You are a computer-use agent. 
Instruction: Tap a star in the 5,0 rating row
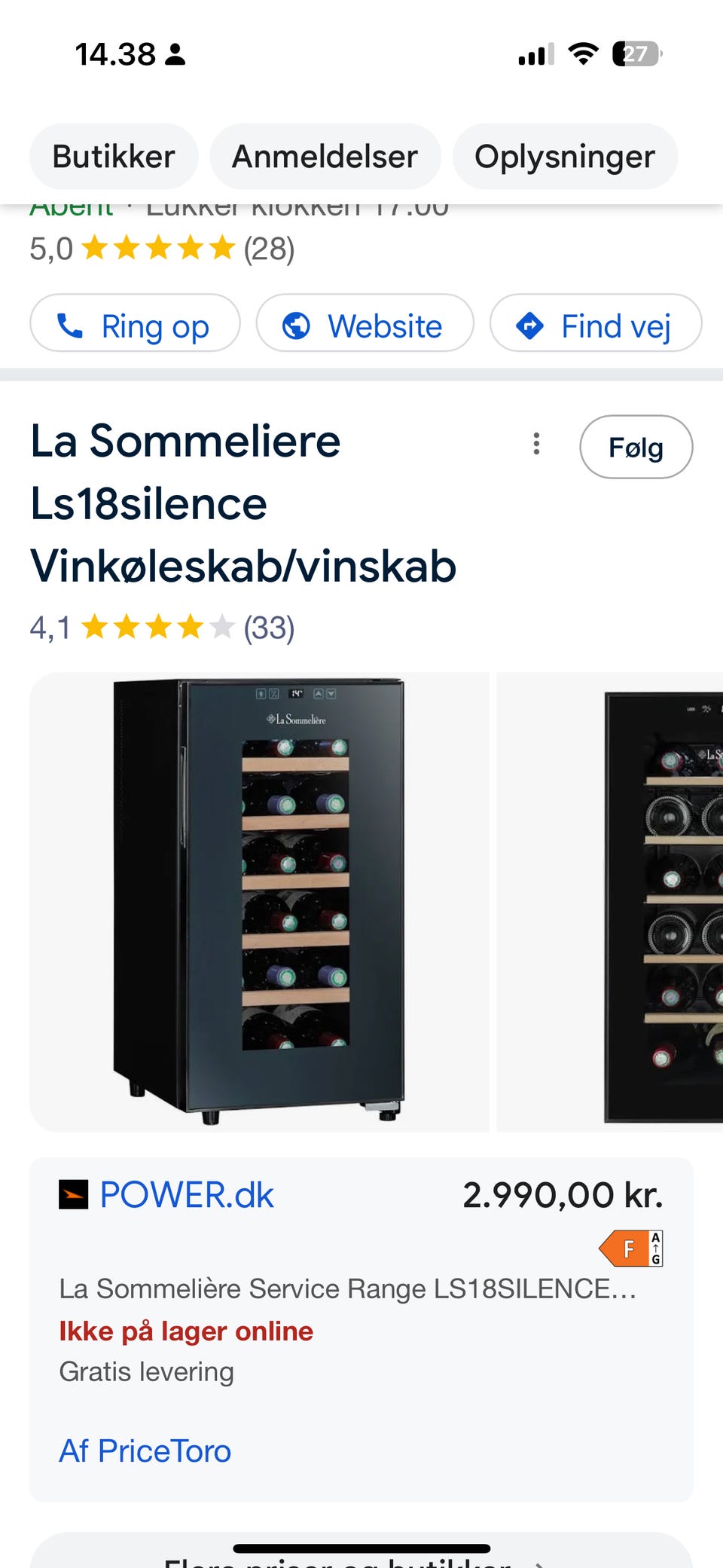click(157, 248)
